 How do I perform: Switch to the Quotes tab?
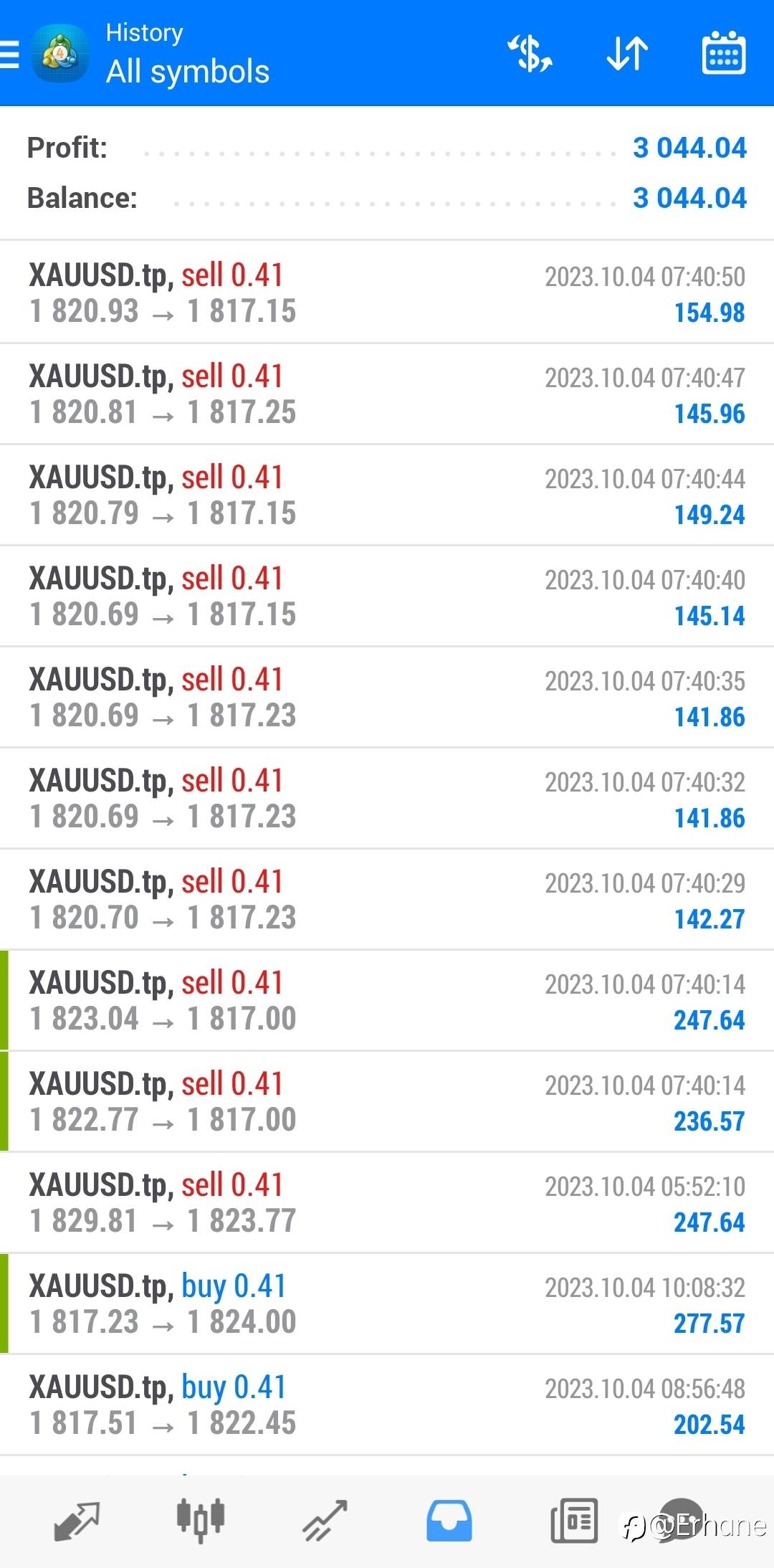tap(77, 1520)
